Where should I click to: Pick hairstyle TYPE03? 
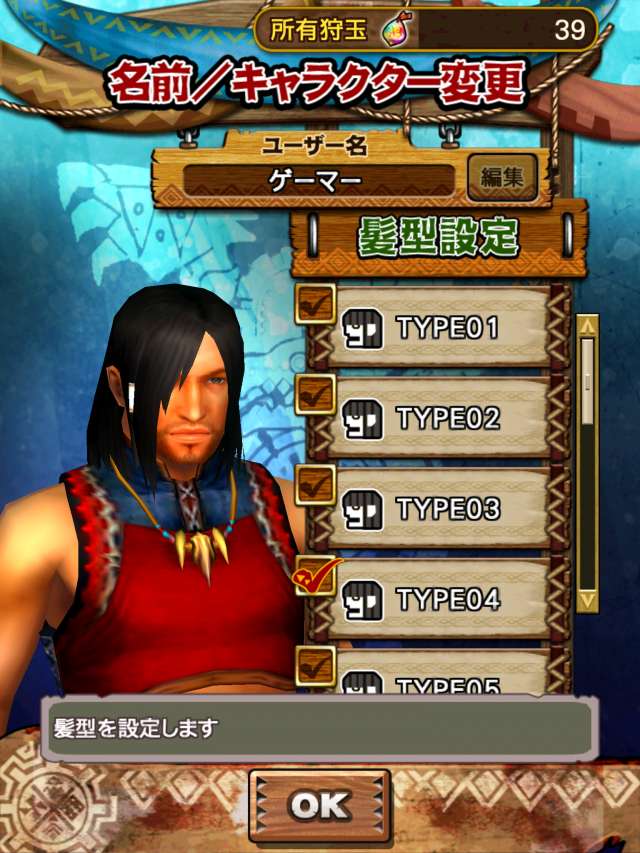click(440, 509)
